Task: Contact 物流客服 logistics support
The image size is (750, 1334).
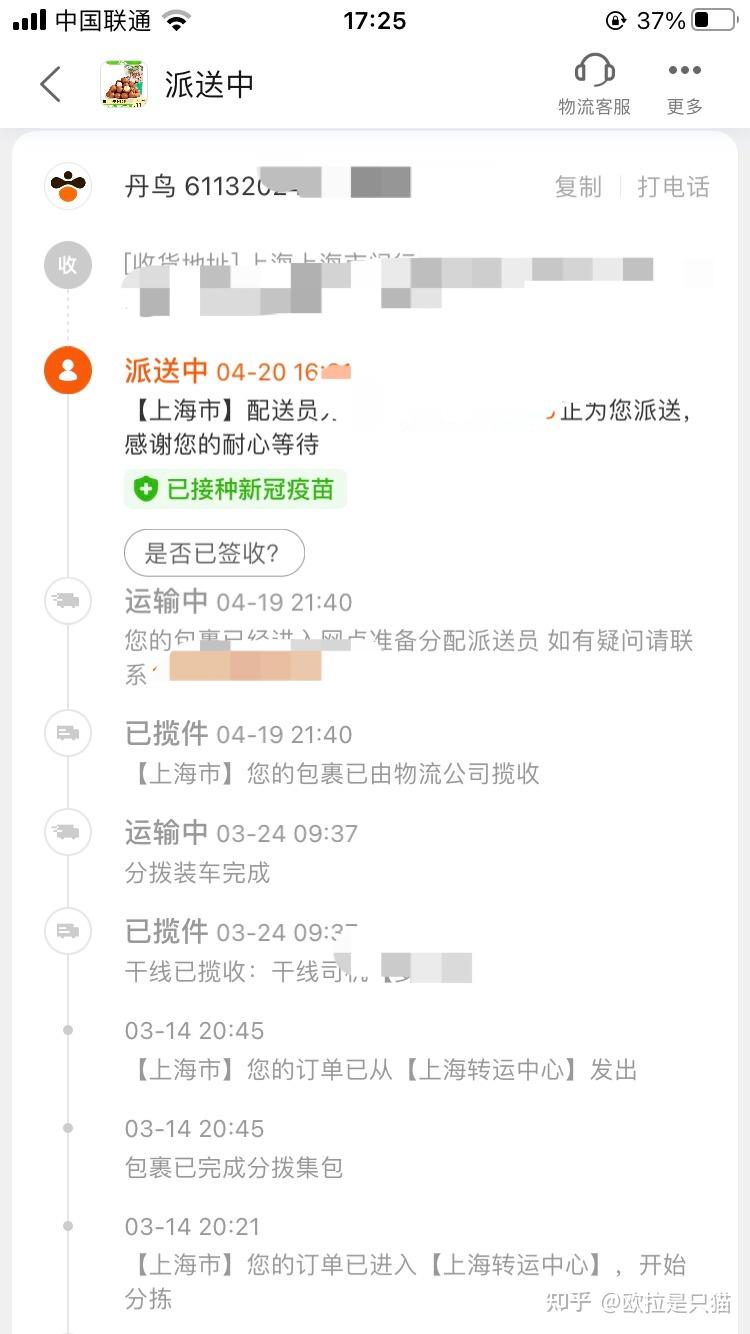Action: (594, 85)
